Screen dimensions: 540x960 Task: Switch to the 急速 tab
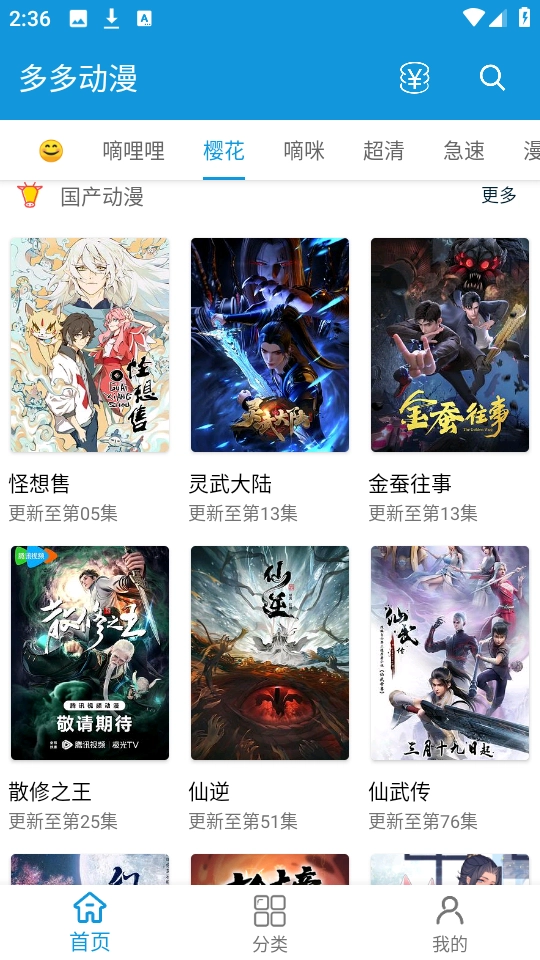pos(463,151)
